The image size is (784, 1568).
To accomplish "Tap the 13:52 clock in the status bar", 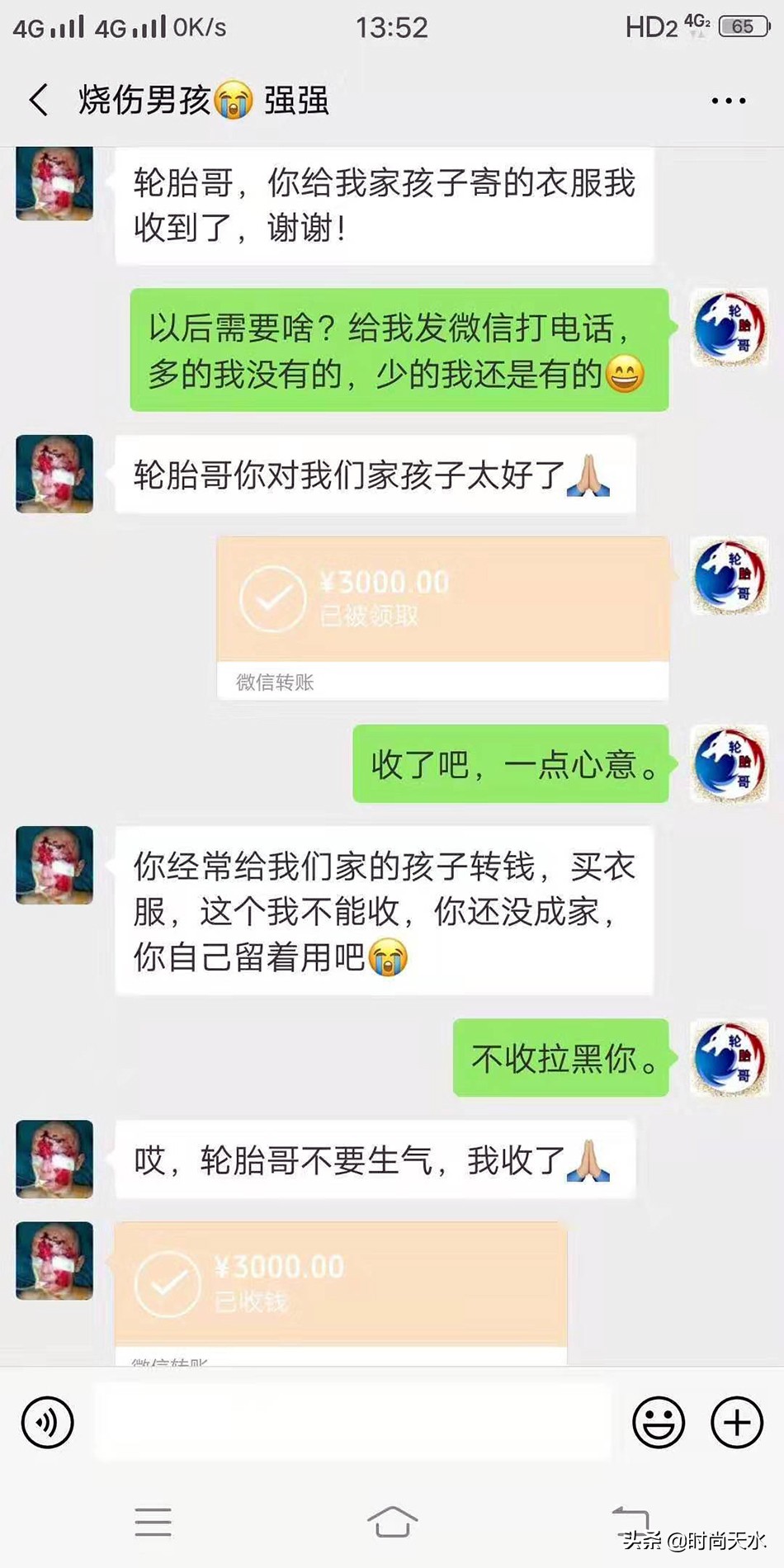I will pos(392,27).
